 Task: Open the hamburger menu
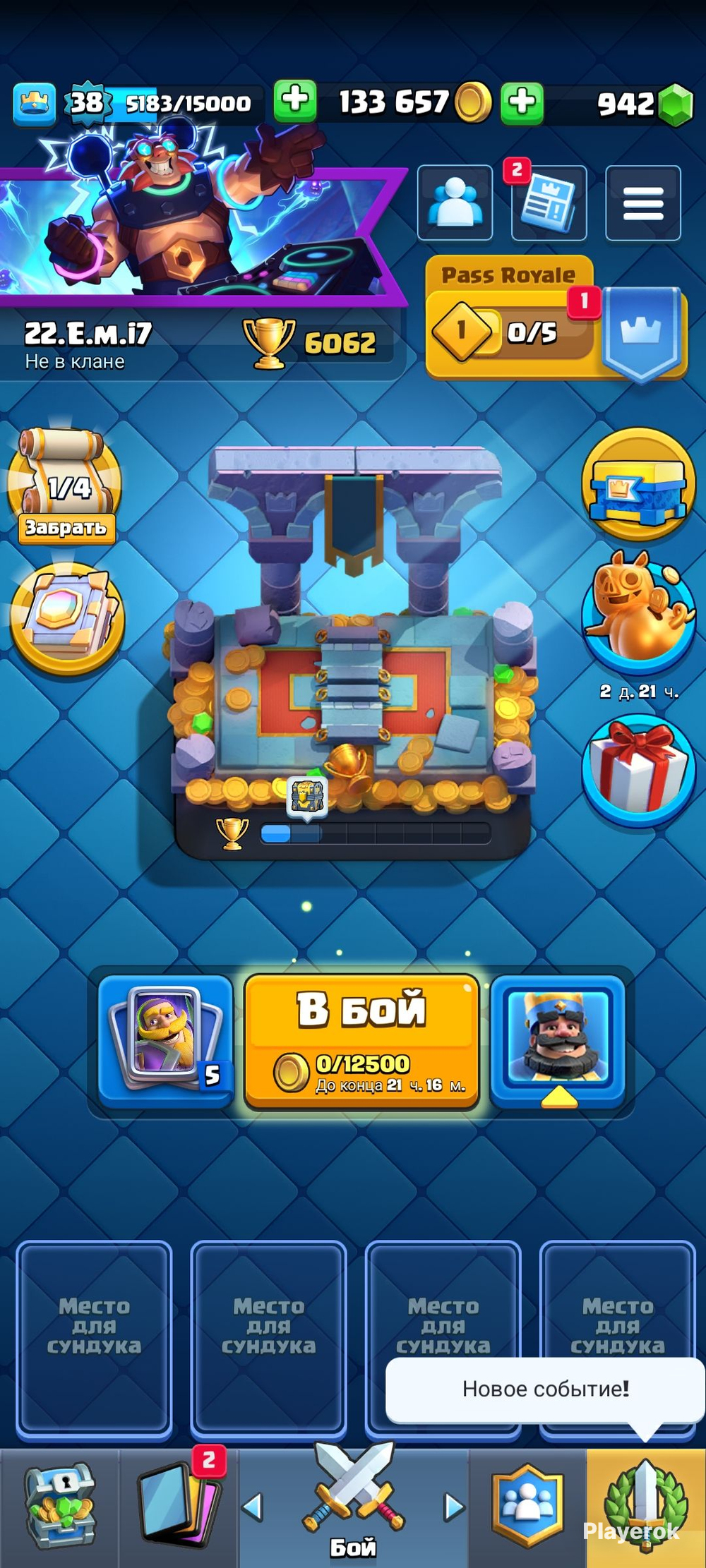point(642,203)
